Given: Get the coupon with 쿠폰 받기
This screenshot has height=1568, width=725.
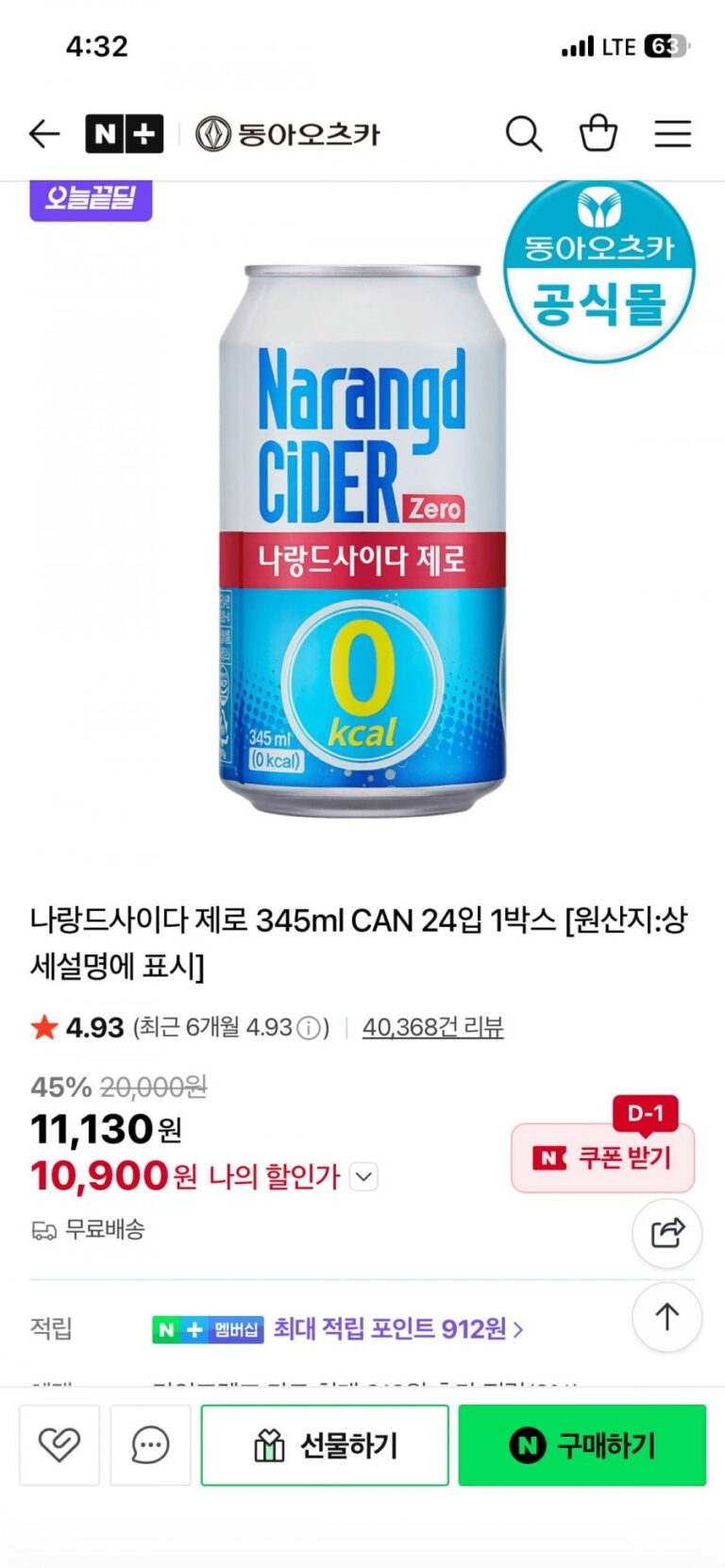Looking at the screenshot, I should point(602,1157).
